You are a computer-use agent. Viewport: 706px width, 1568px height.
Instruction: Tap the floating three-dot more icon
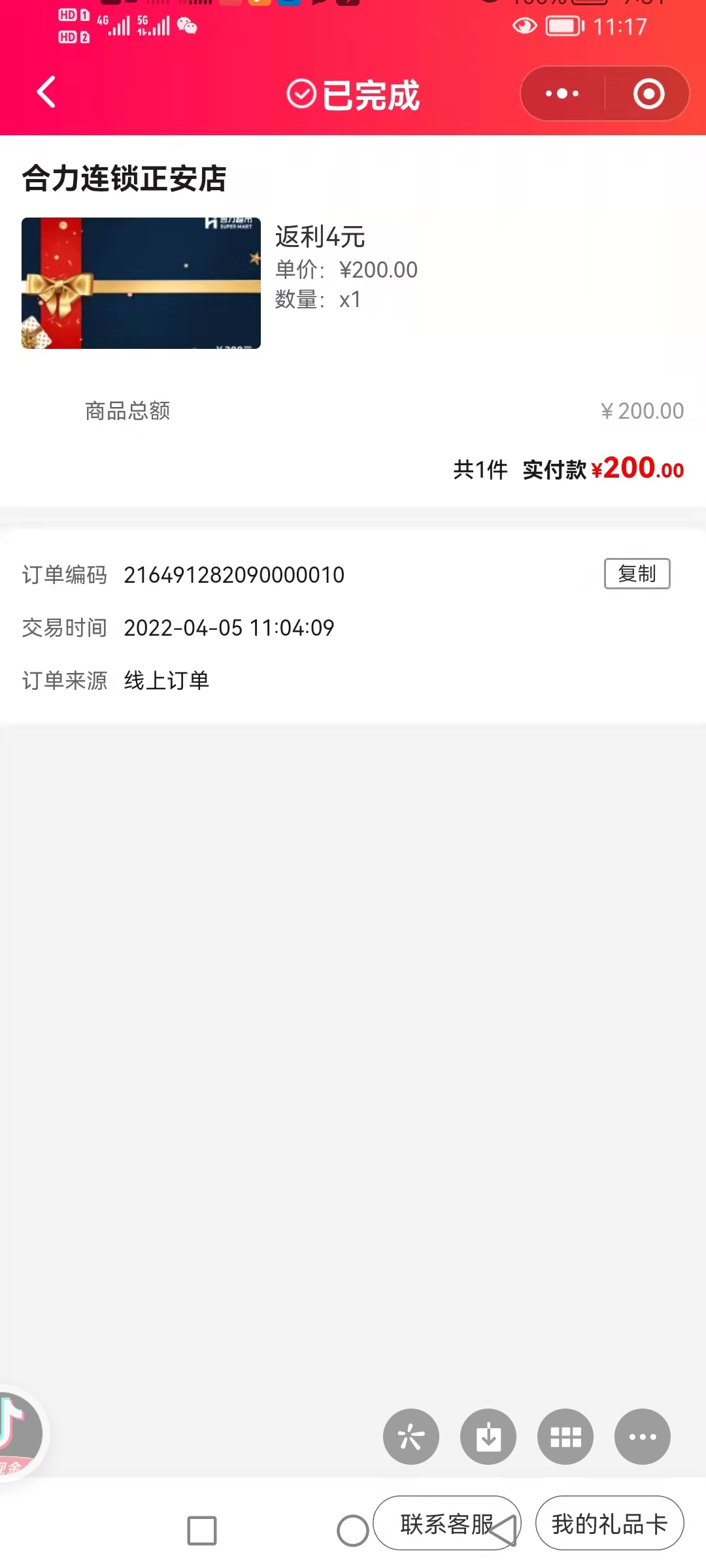pos(642,1437)
